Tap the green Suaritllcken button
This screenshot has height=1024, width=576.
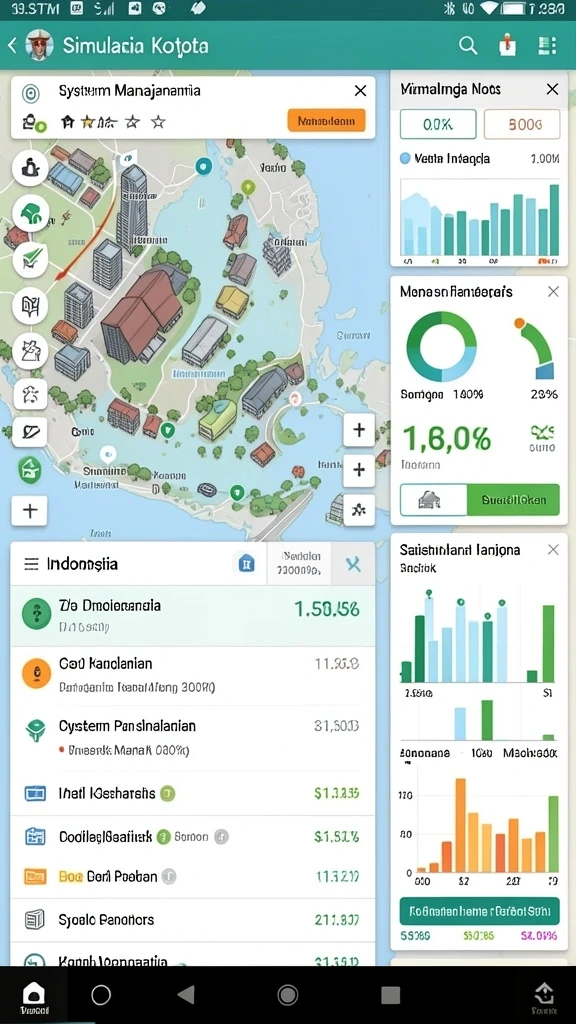pos(513,501)
